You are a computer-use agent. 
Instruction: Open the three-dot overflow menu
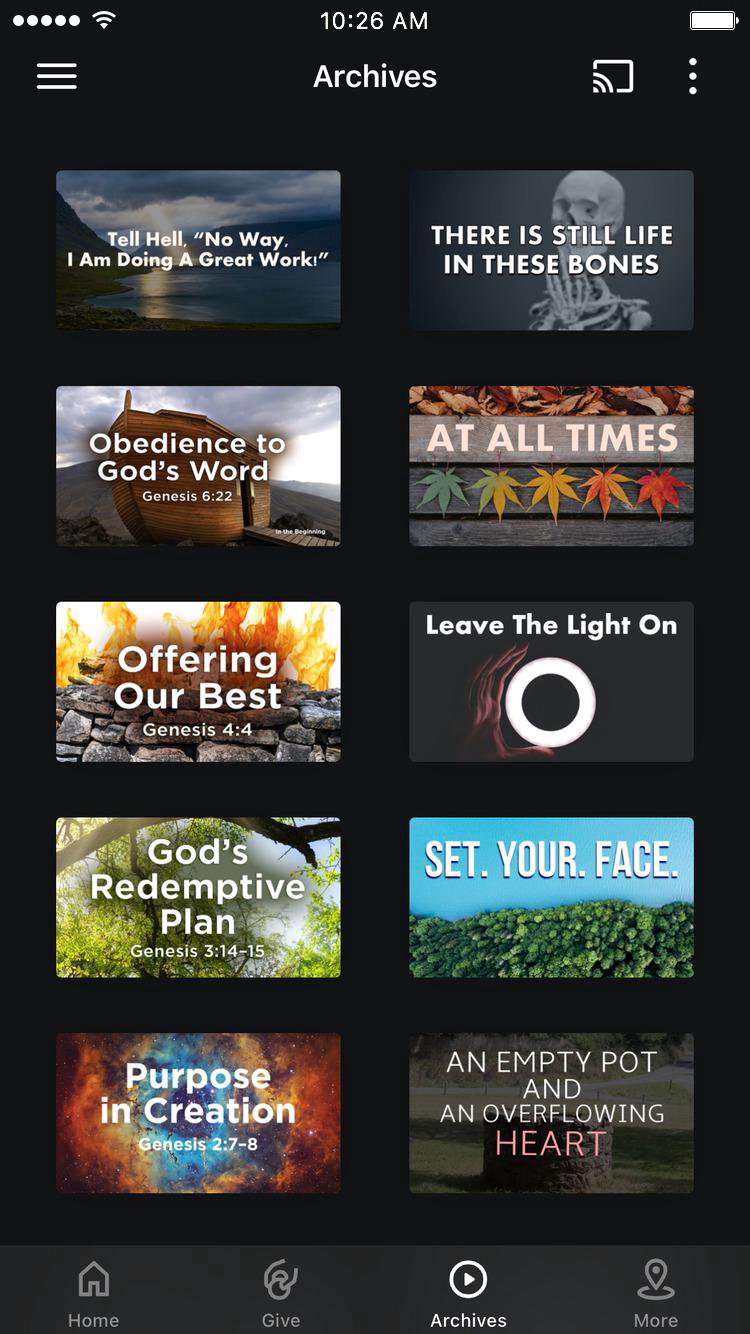692,77
